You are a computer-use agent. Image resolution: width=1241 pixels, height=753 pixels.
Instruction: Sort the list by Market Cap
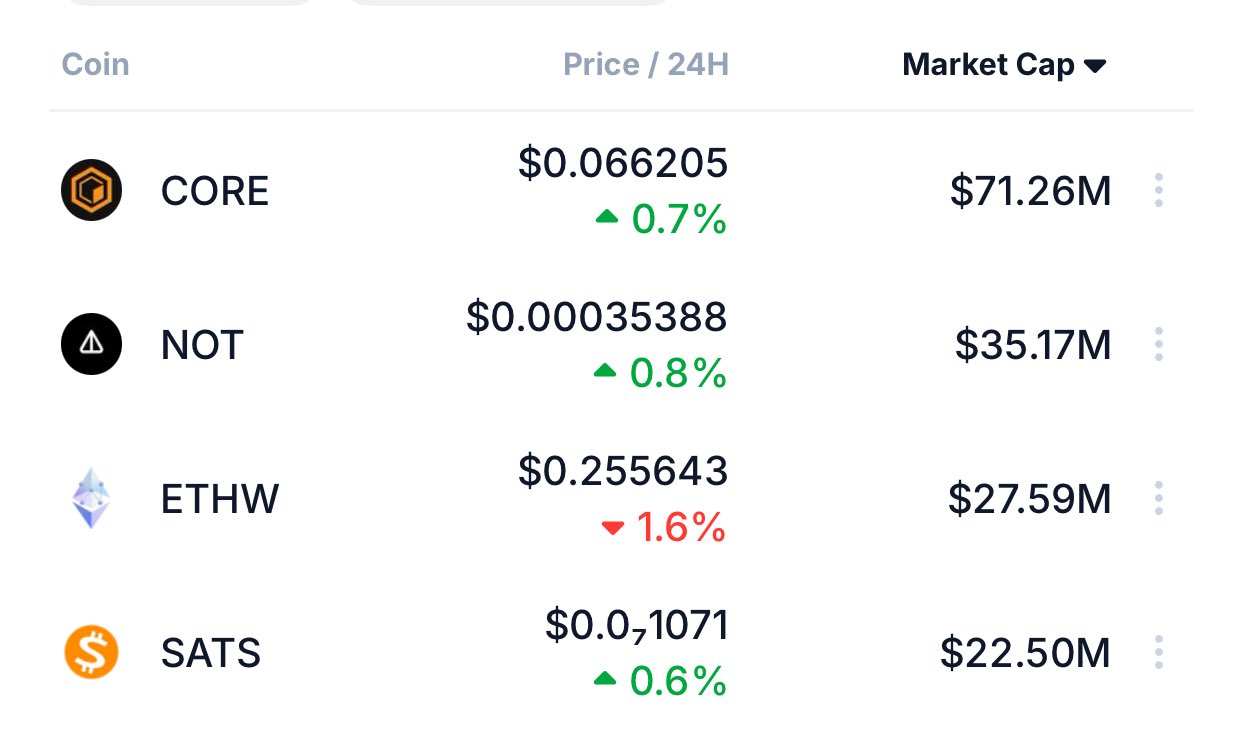pyautogui.click(x=1003, y=66)
